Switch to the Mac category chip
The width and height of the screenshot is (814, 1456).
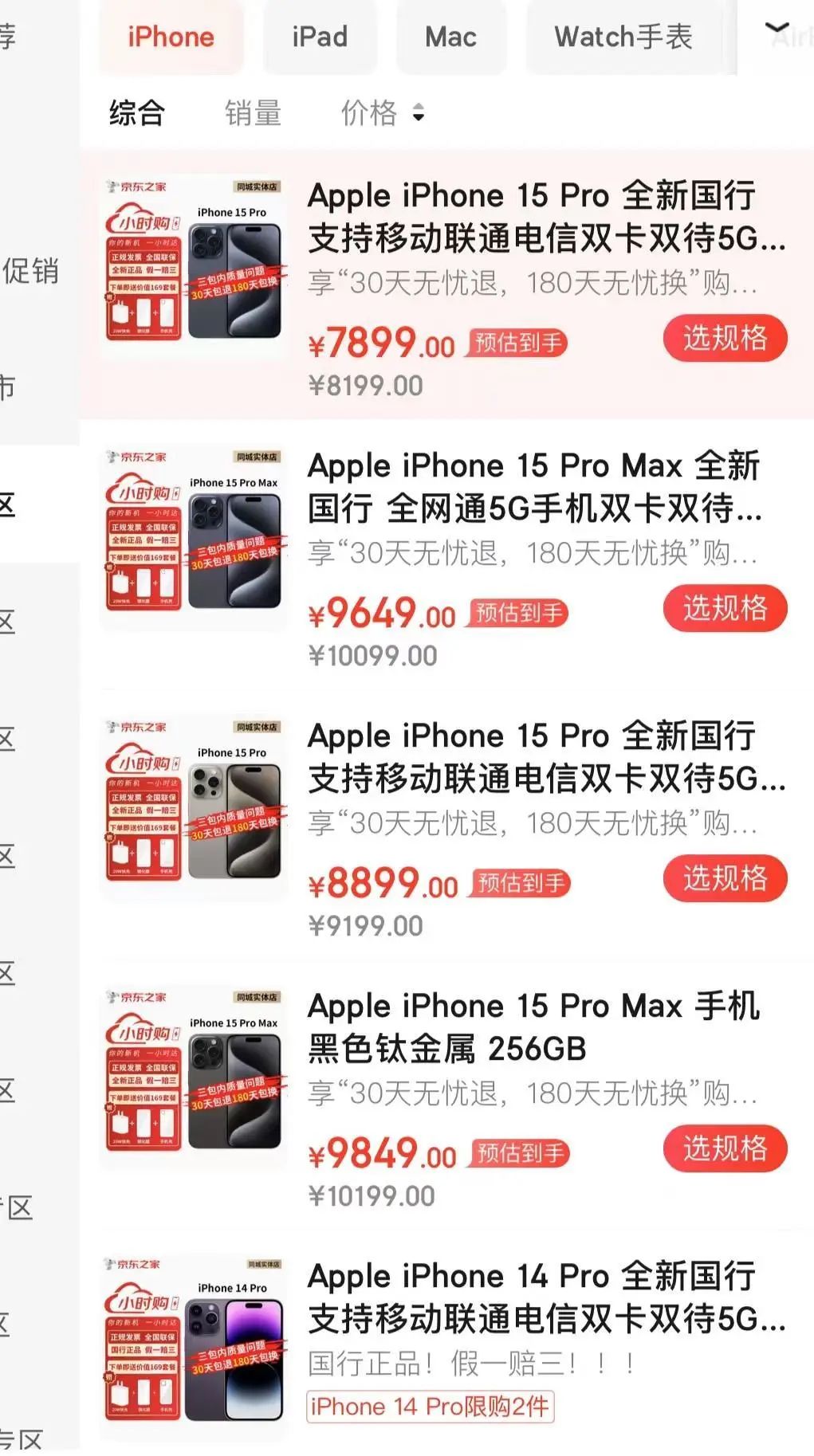point(450,37)
